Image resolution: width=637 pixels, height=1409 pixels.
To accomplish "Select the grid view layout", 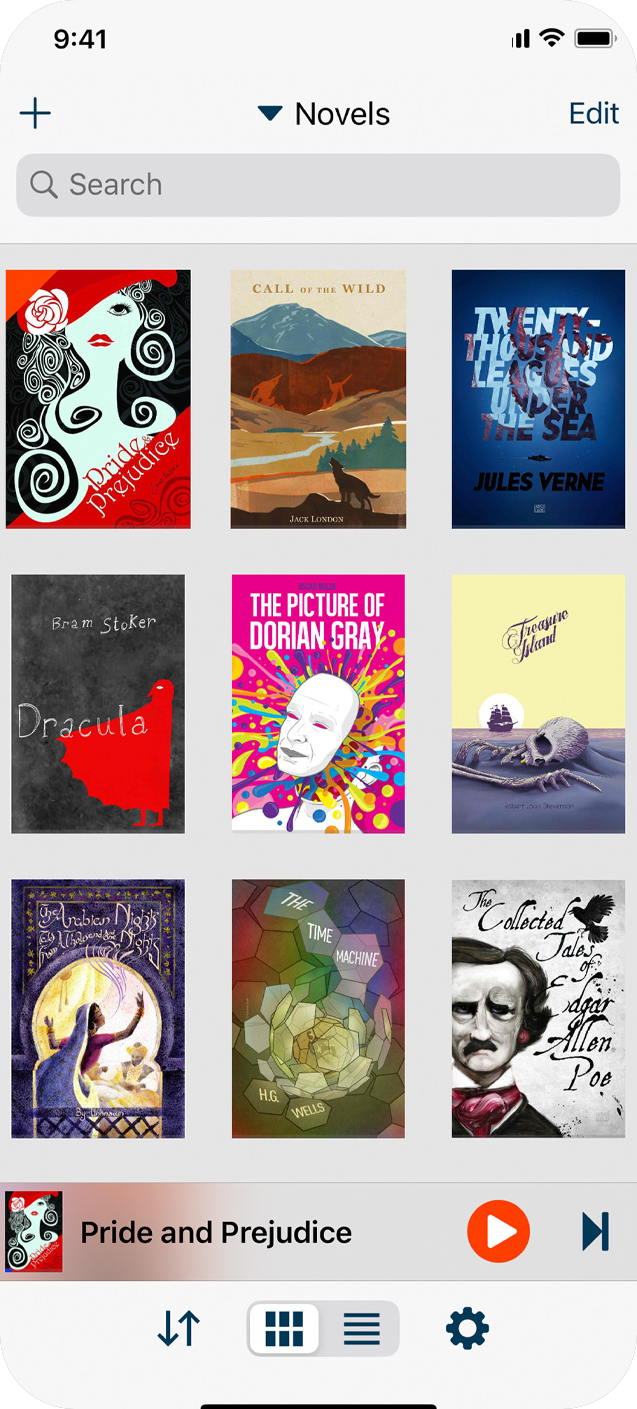I will 285,1329.
